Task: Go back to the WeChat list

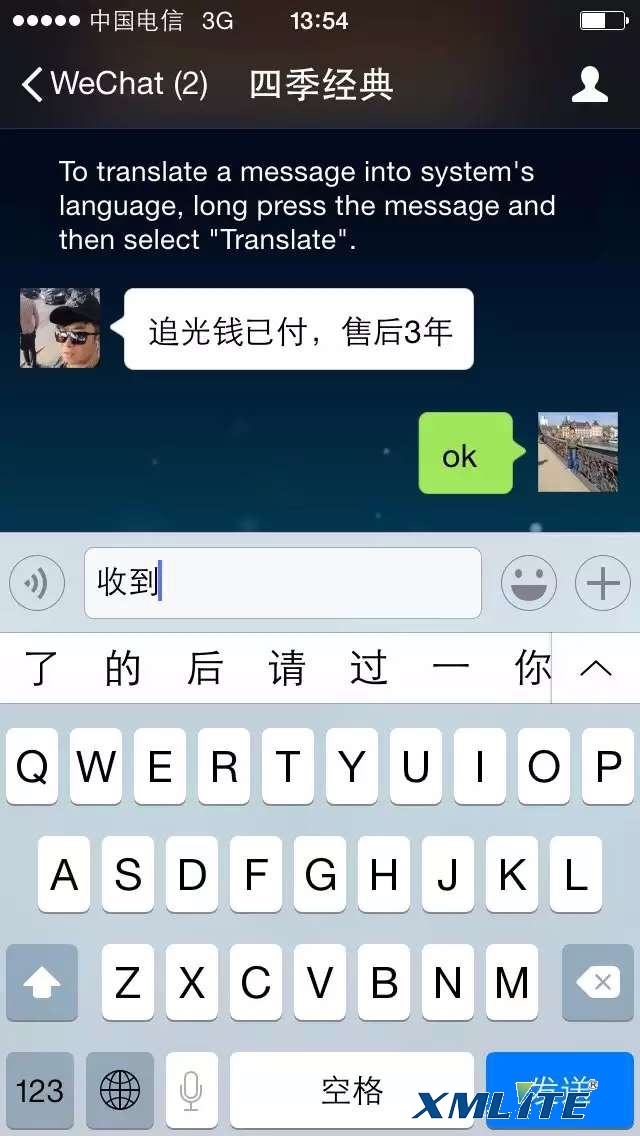Action: coord(112,84)
